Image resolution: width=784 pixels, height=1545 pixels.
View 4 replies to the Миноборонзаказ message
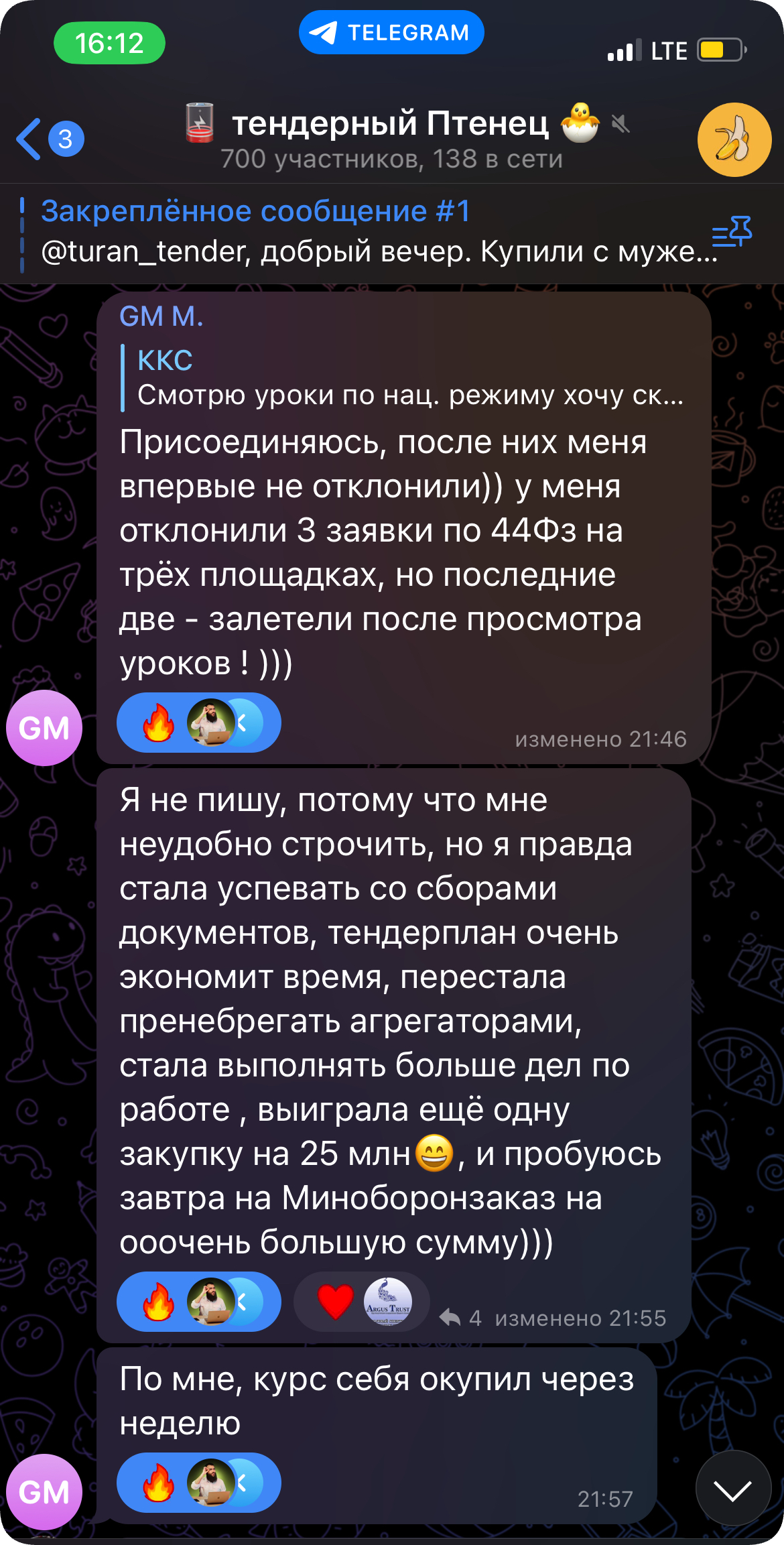(461, 1318)
